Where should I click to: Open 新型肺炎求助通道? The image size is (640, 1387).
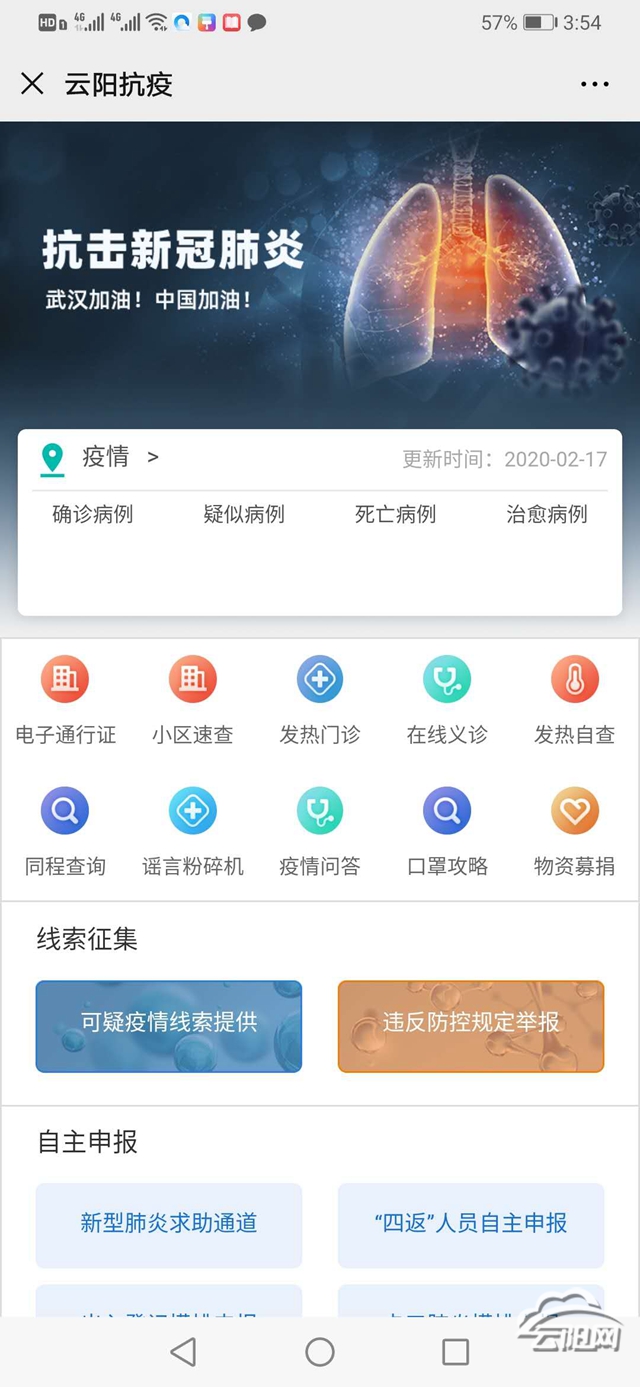169,1224
